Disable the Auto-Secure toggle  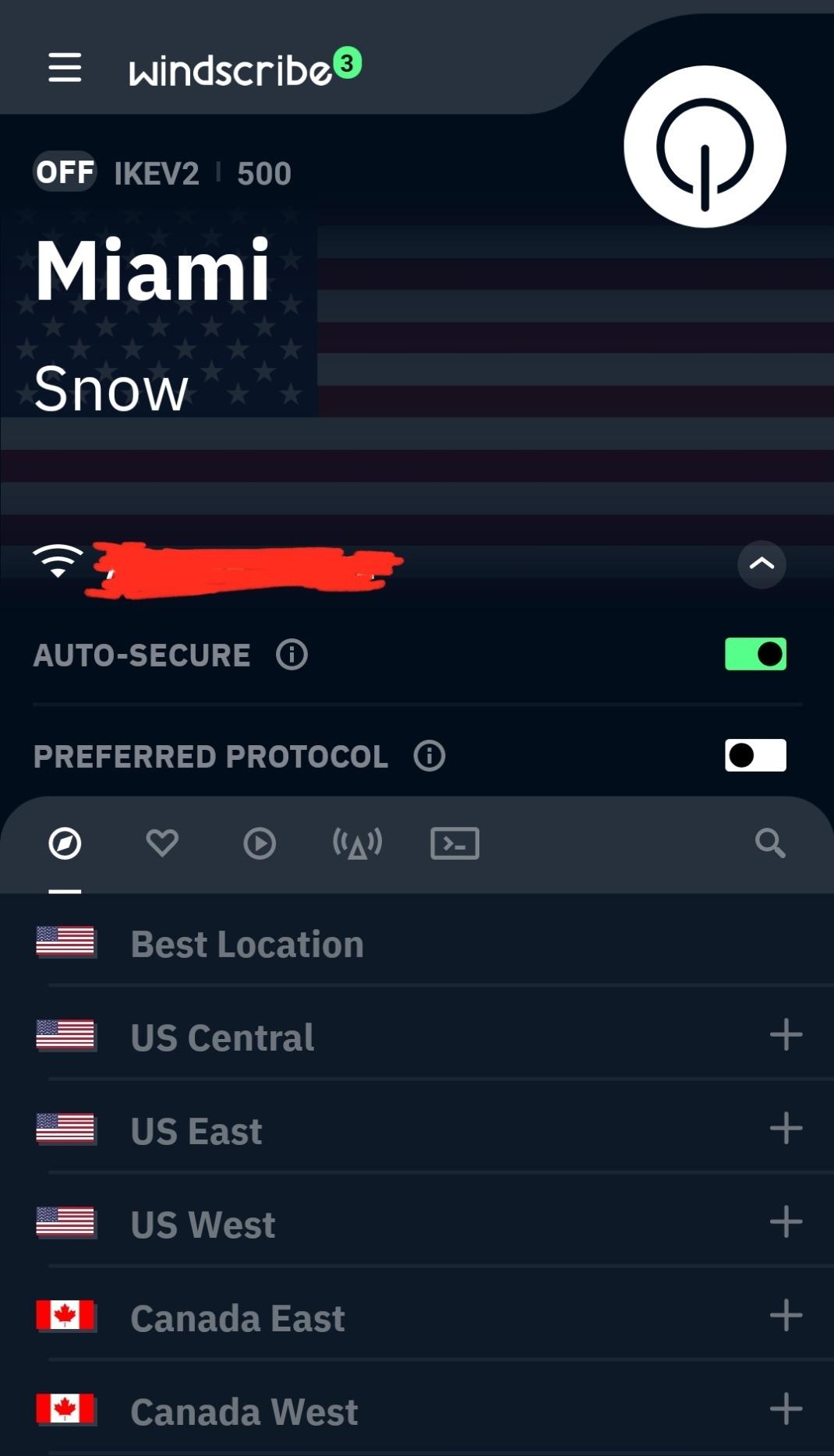[x=755, y=655]
